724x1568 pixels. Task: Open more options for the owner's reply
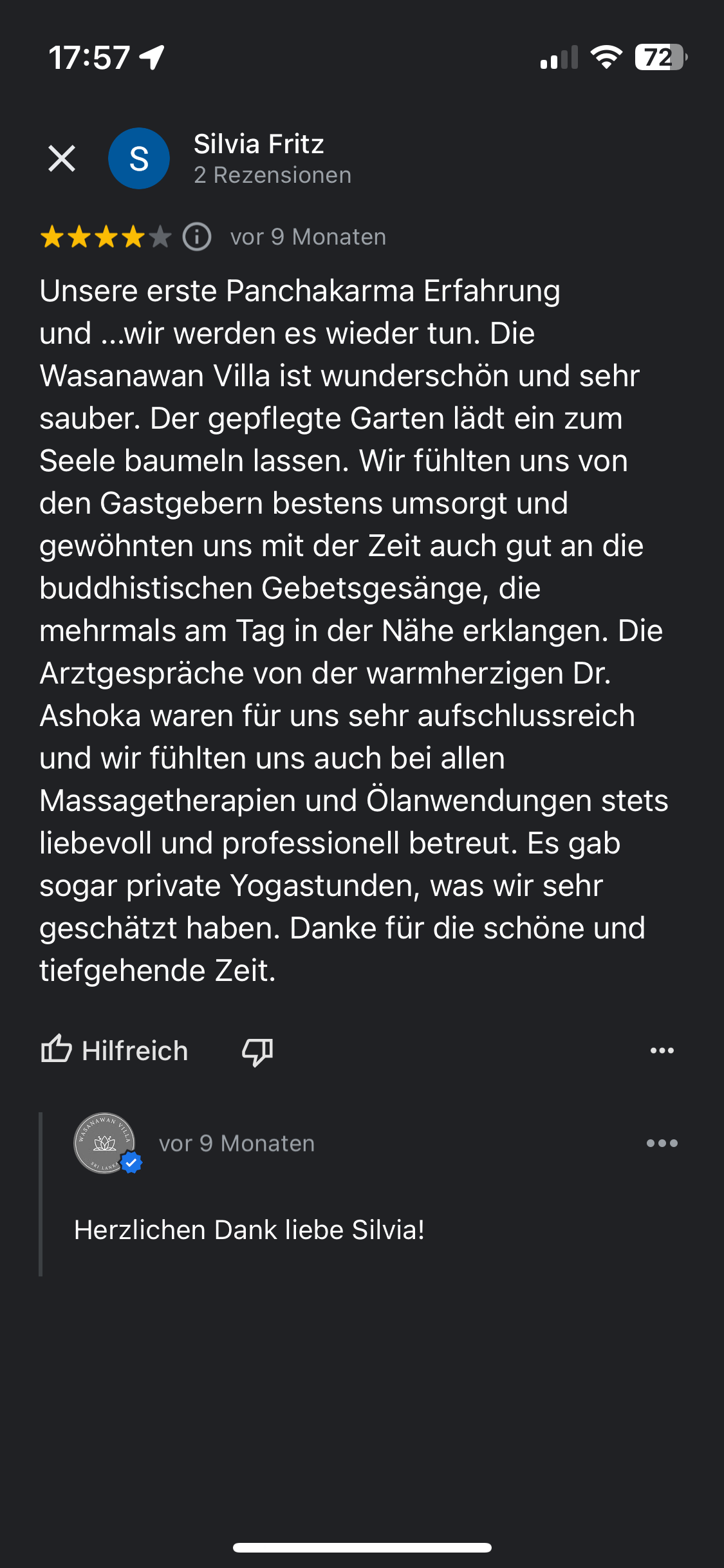point(662,1143)
